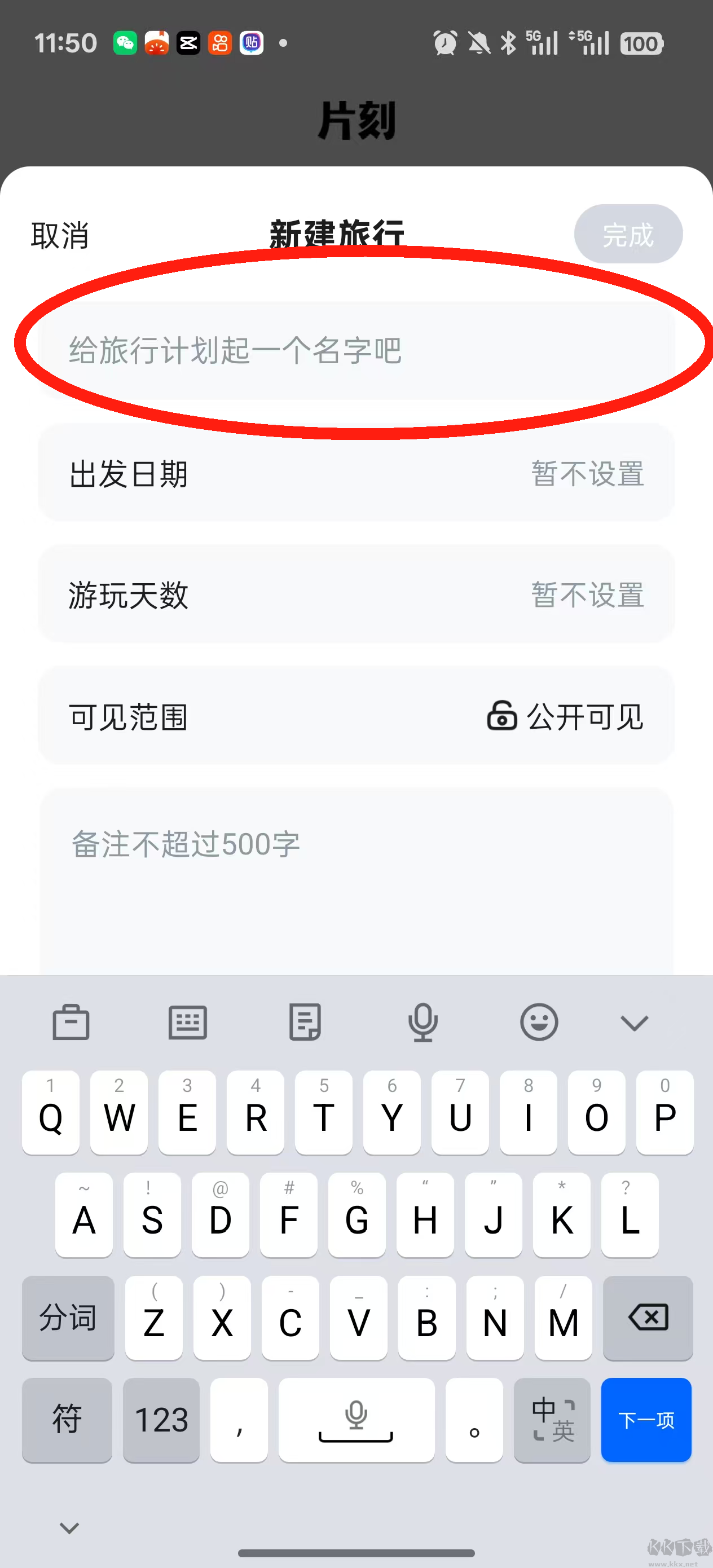The width and height of the screenshot is (713, 1568).
Task: Tap the blue 下一项 key
Action: [646, 1420]
